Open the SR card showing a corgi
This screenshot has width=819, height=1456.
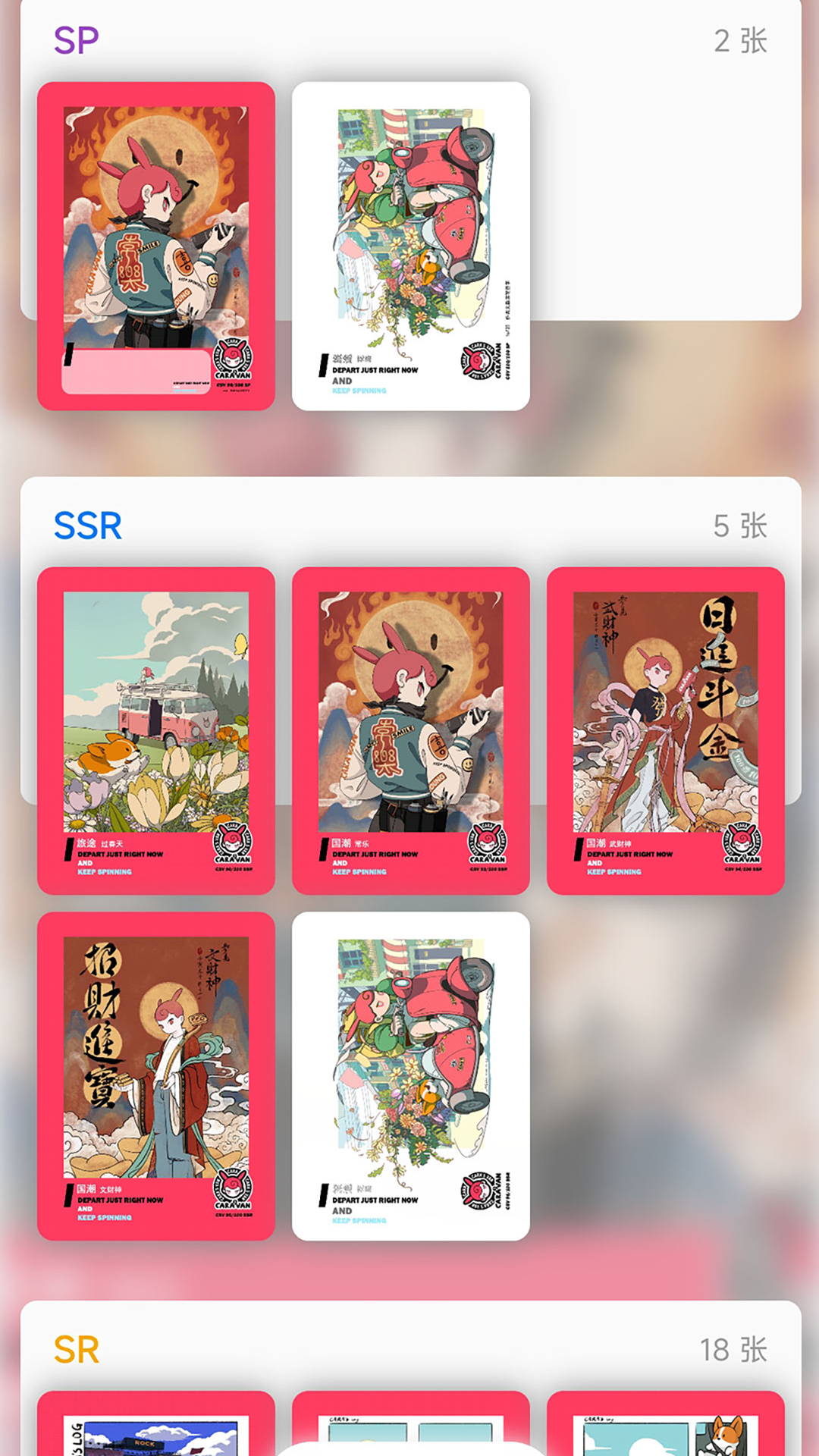(665, 1426)
